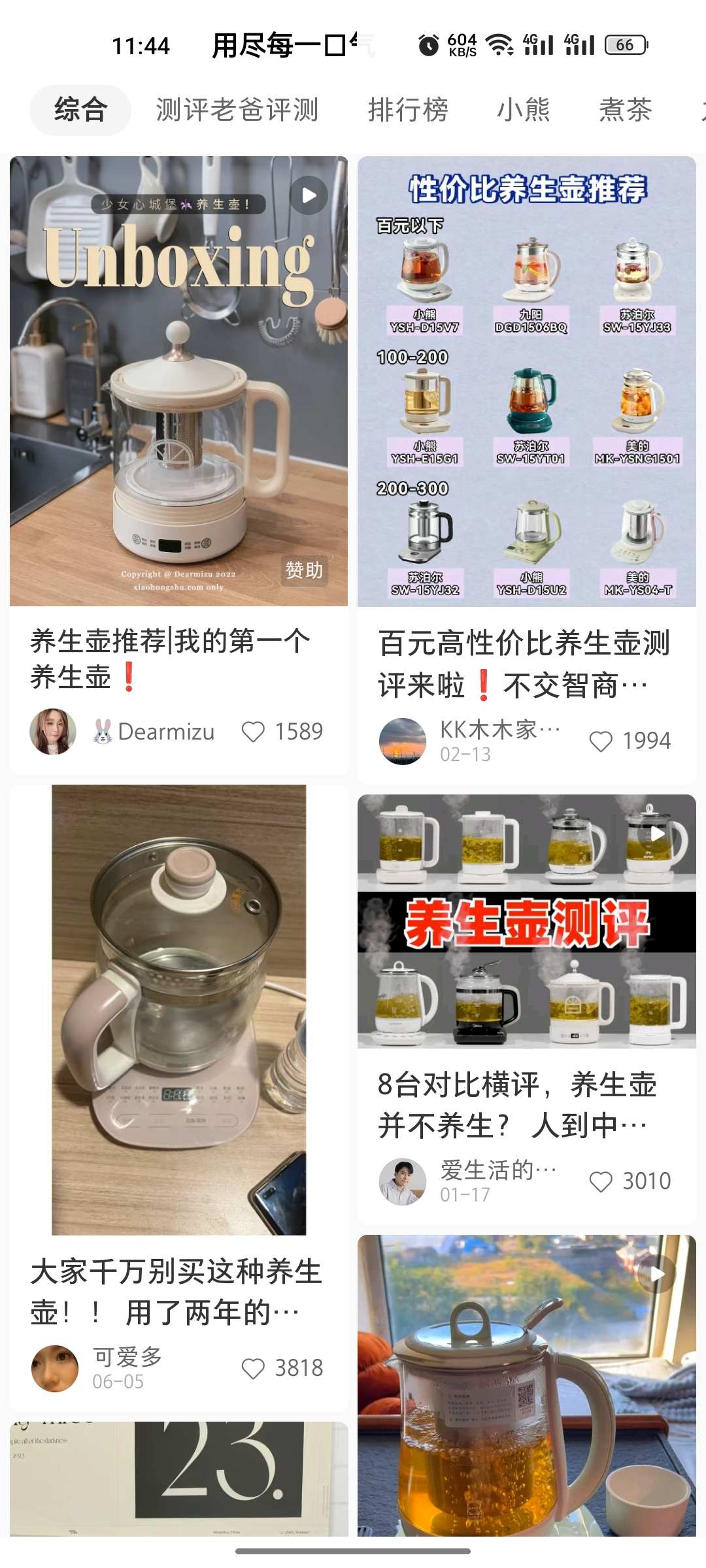Open the post with the number 23 image

click(x=178, y=1478)
